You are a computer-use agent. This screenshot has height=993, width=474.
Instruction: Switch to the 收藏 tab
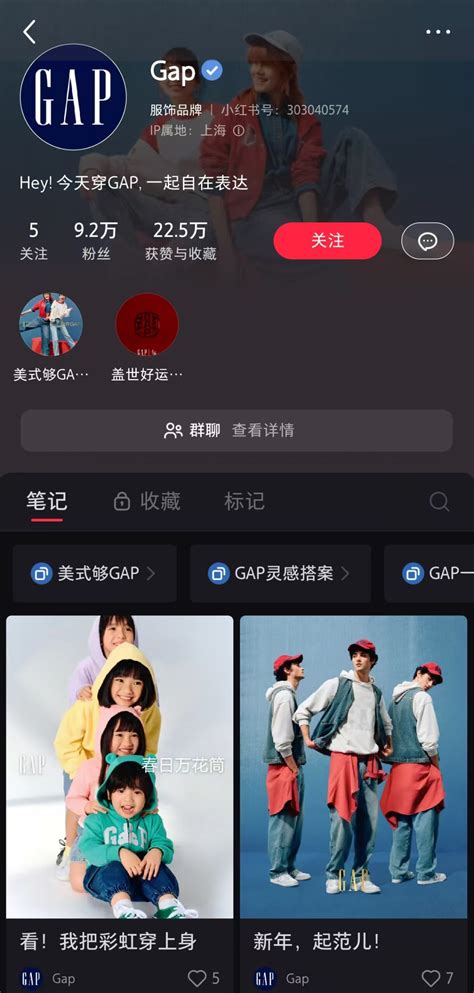click(x=147, y=502)
